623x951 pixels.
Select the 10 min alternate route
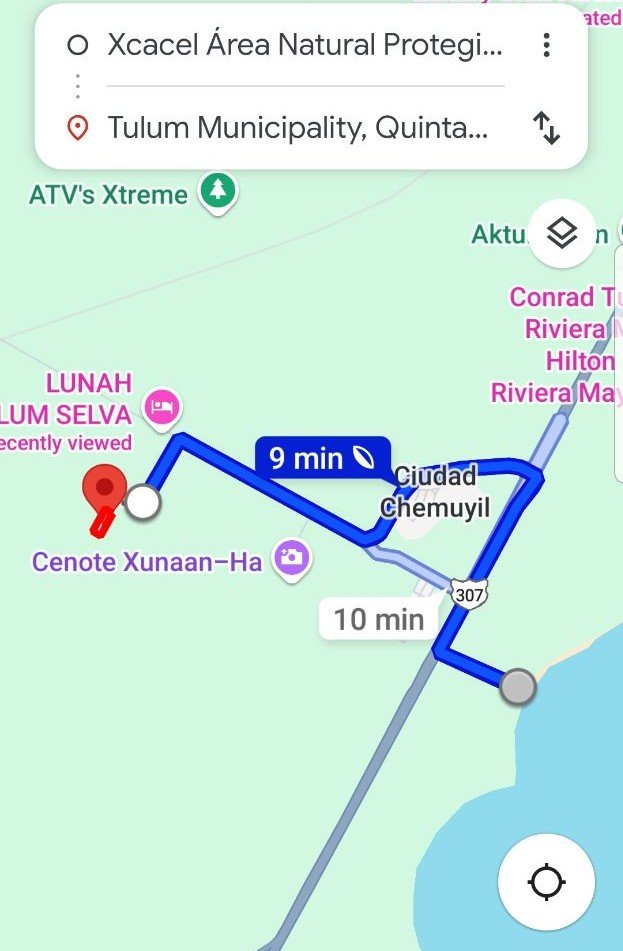[379, 619]
